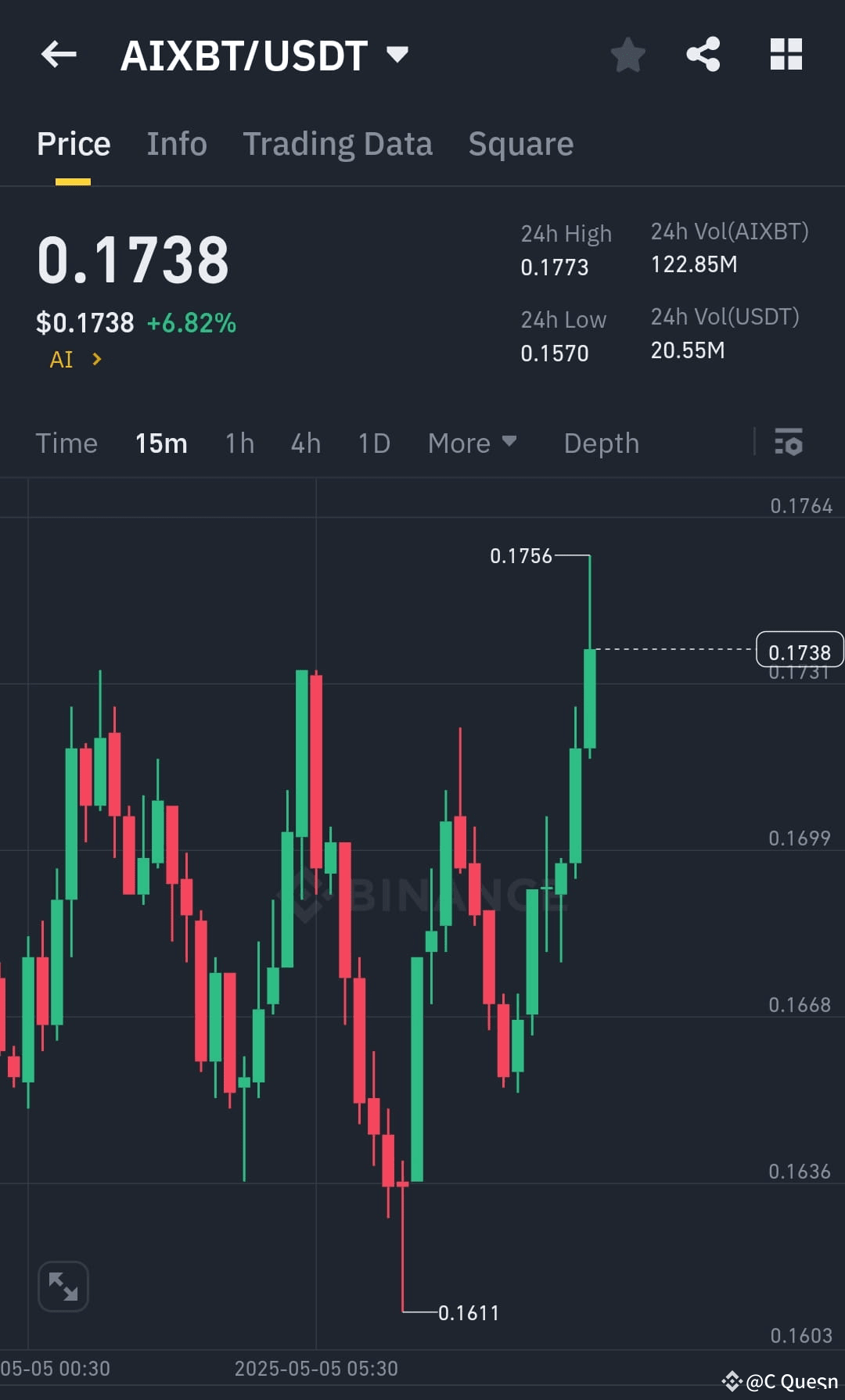845x1400 pixels.
Task: View the Info section
Action: tap(176, 144)
